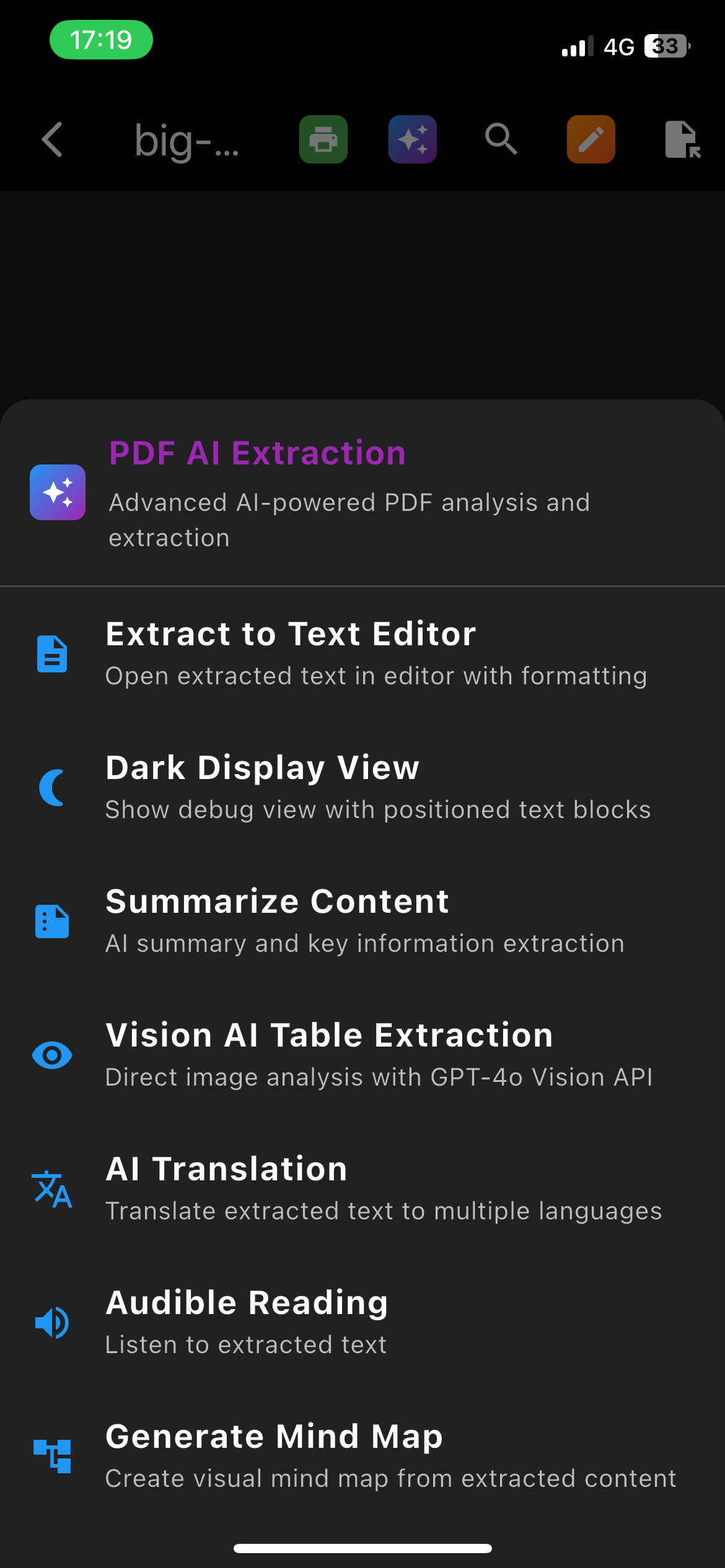The width and height of the screenshot is (725, 1568).
Task: Go back using the top-left arrow
Action: [x=53, y=139]
